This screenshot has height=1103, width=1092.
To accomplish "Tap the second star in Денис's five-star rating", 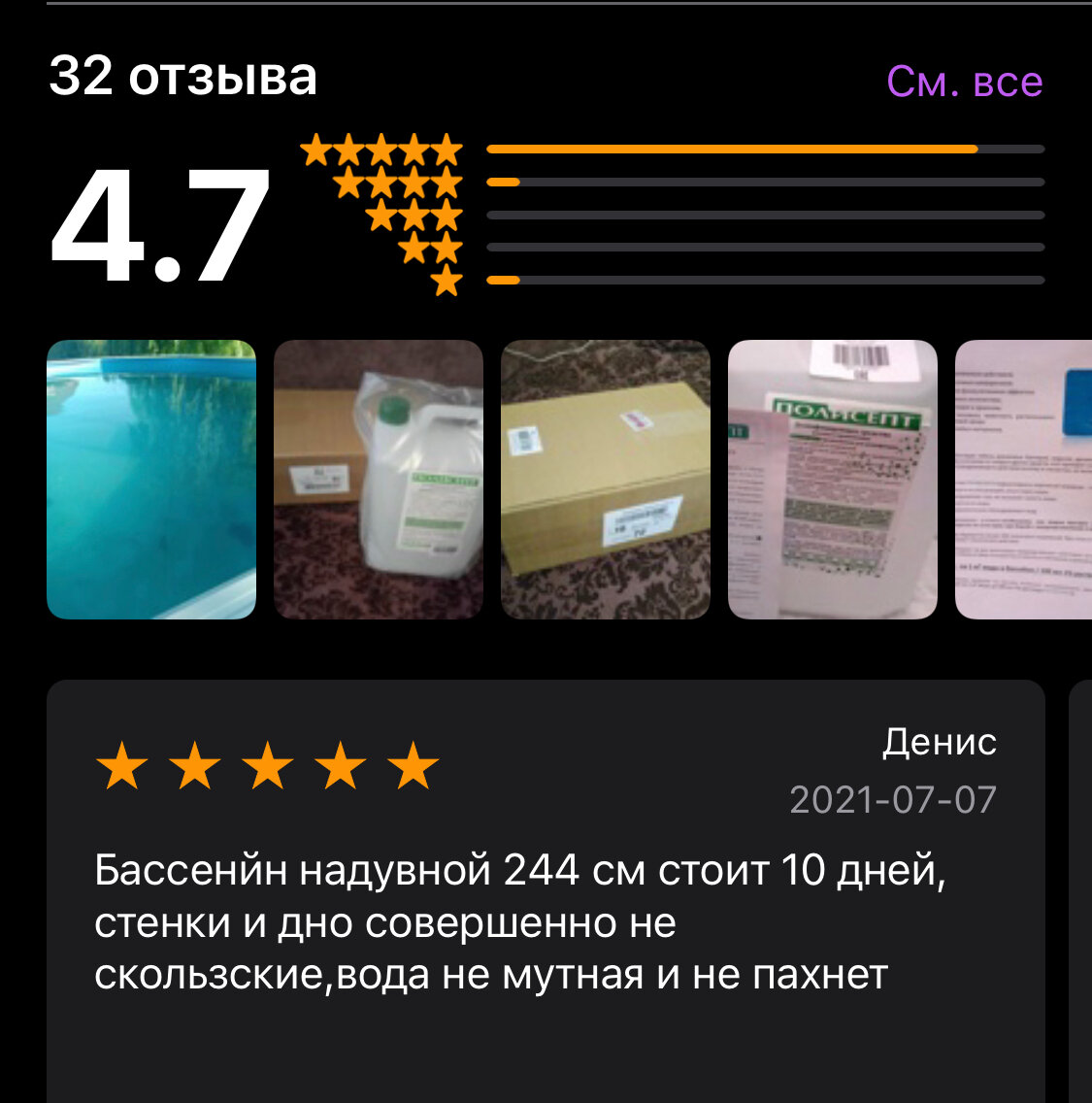I will click(x=194, y=767).
